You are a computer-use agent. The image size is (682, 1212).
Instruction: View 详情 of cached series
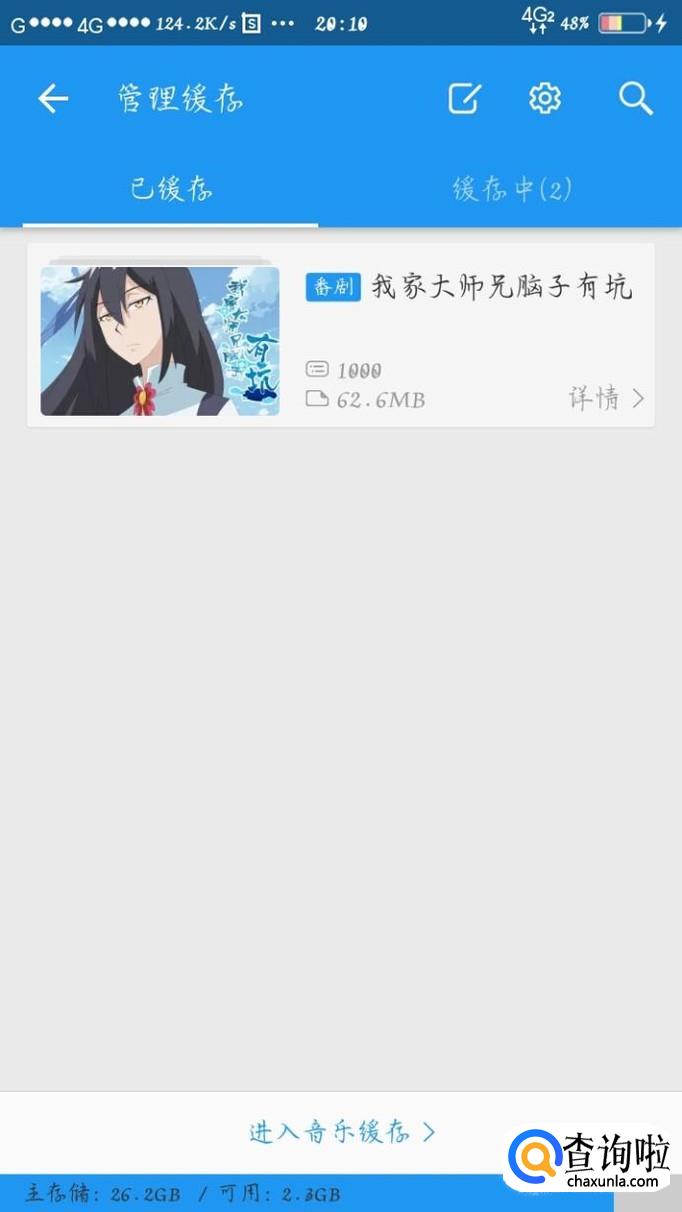point(607,399)
